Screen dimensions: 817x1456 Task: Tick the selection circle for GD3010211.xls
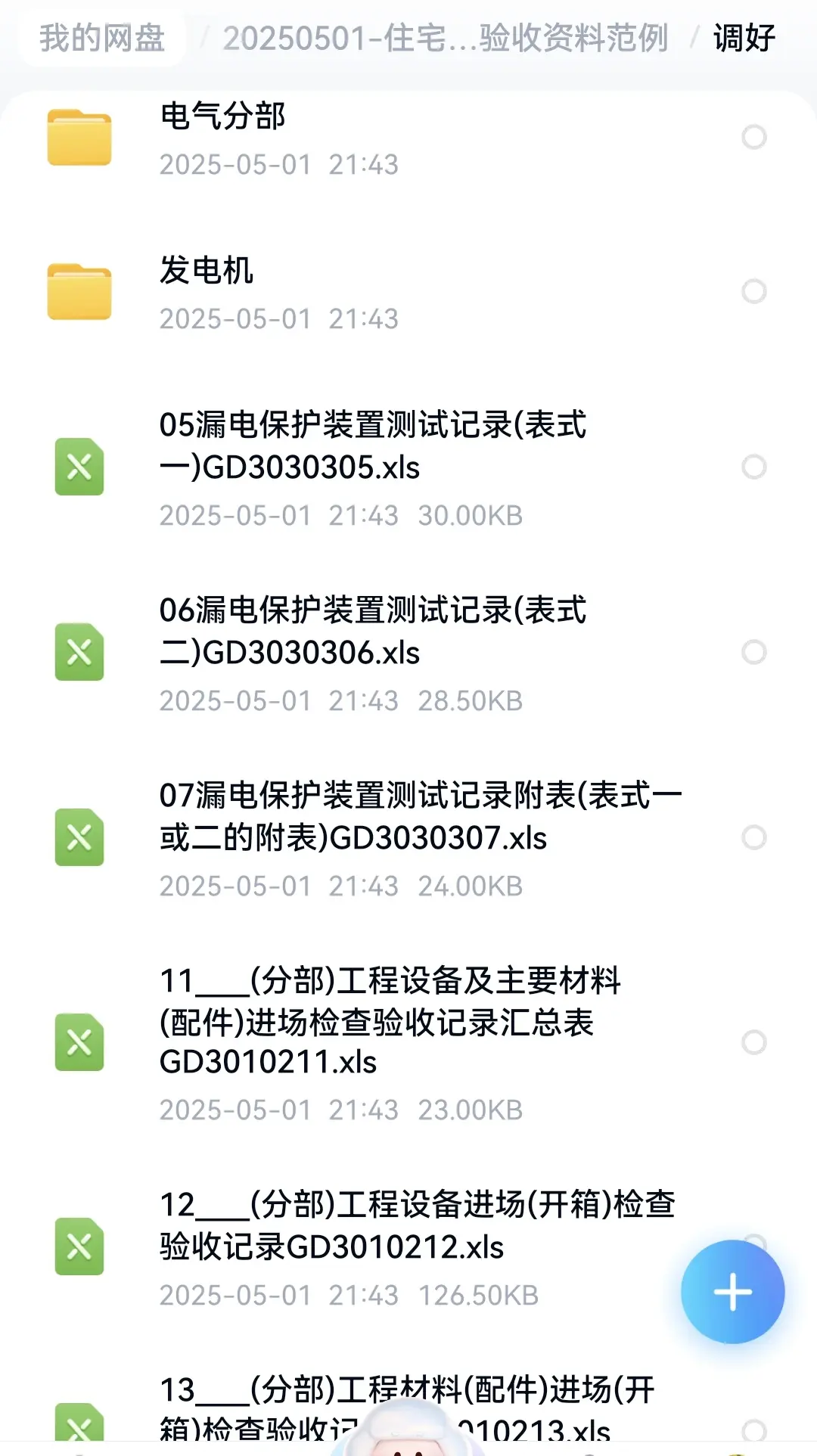pyautogui.click(x=754, y=1042)
